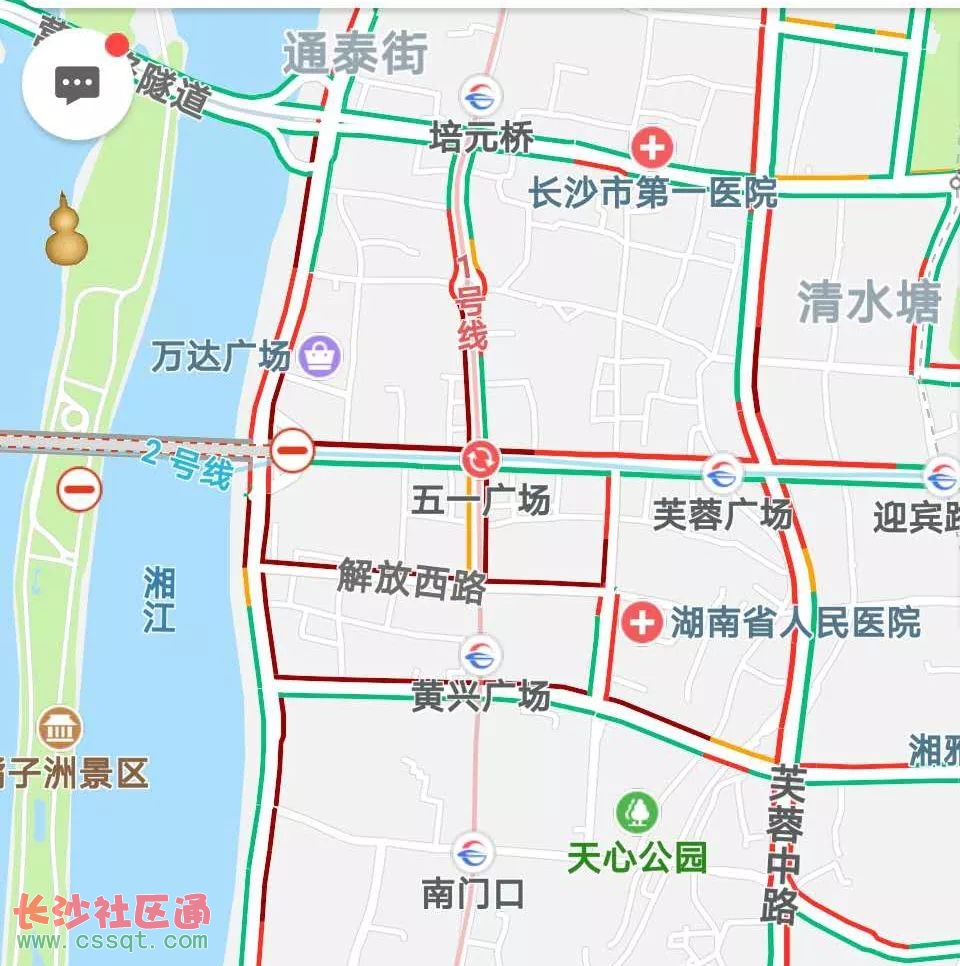Tap the 五一广场 metro interchange icon
Viewport: 960px width, 966px height.
coord(481,460)
